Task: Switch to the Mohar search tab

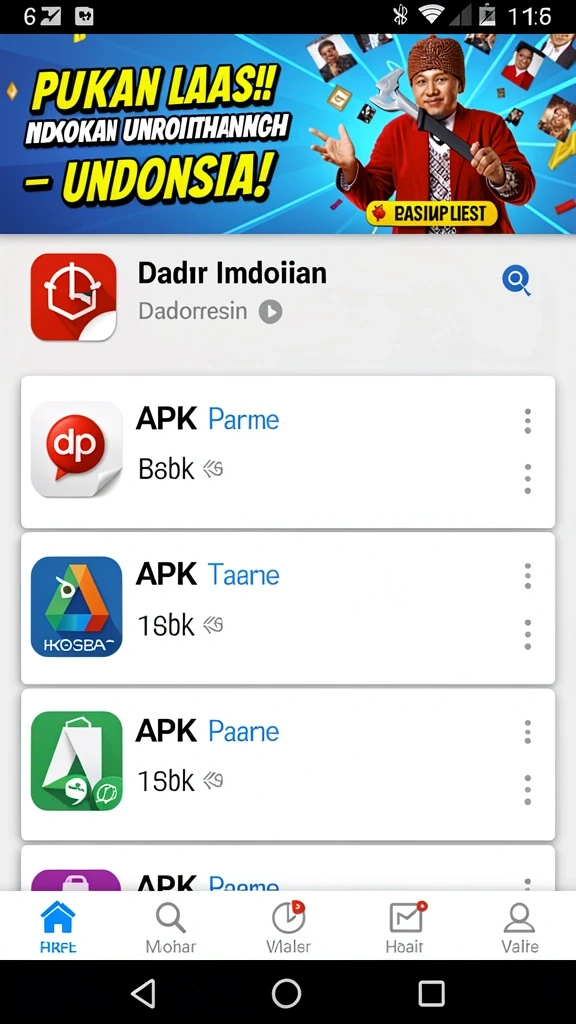Action: pos(171,928)
